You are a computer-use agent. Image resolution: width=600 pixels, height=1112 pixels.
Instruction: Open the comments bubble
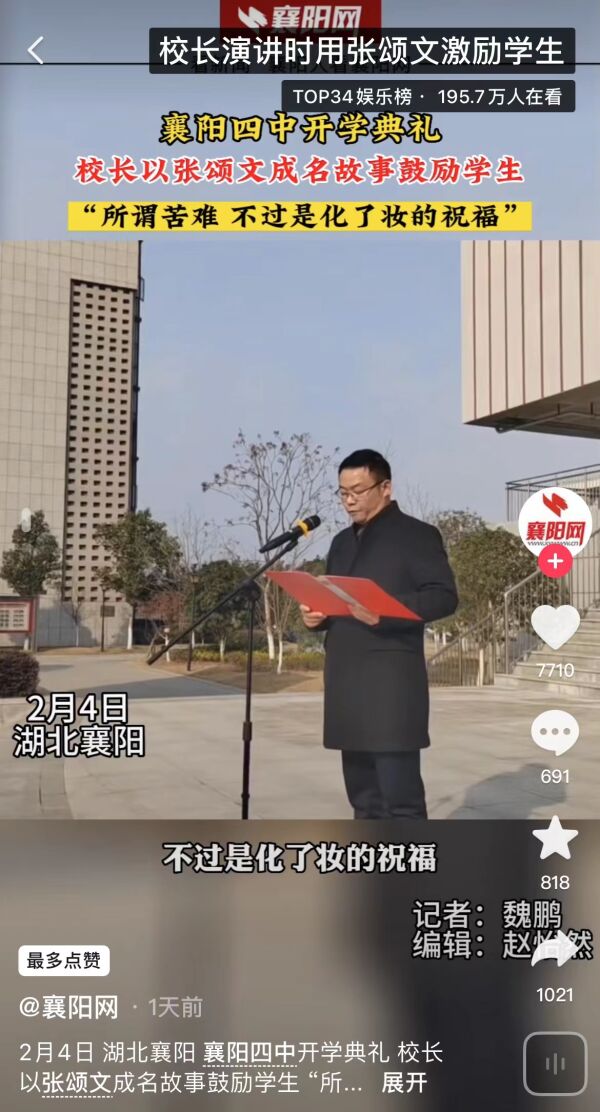(554, 733)
